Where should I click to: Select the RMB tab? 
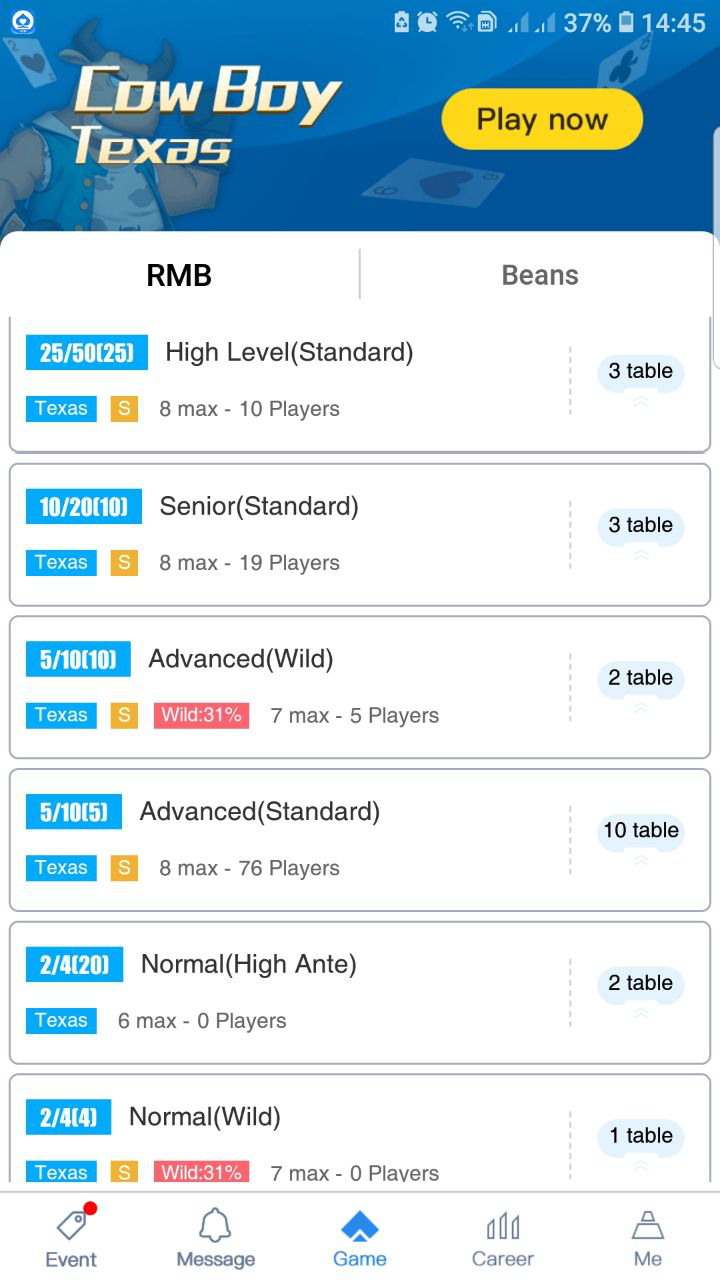[x=179, y=275]
